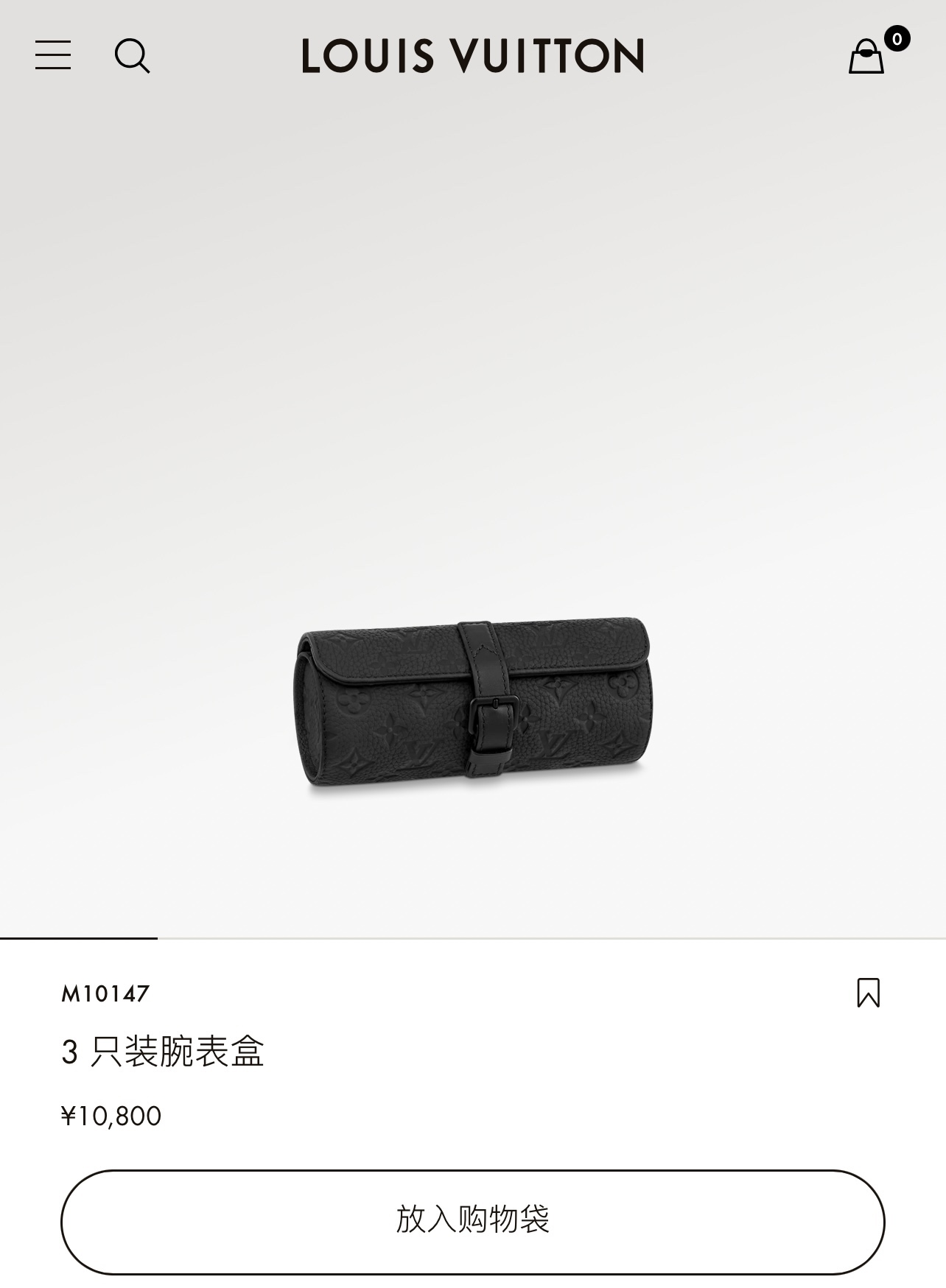
Task: Open the search icon
Action: point(132,56)
